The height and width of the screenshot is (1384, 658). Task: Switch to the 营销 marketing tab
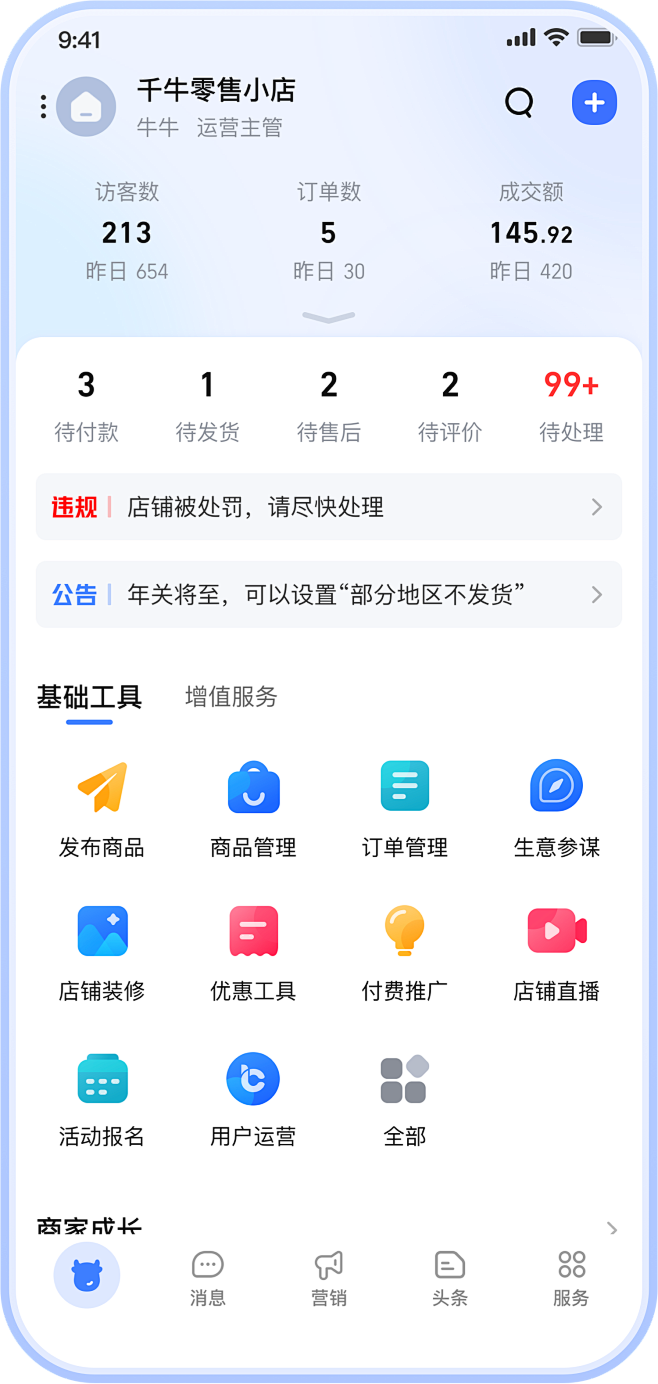pyautogui.click(x=329, y=1278)
